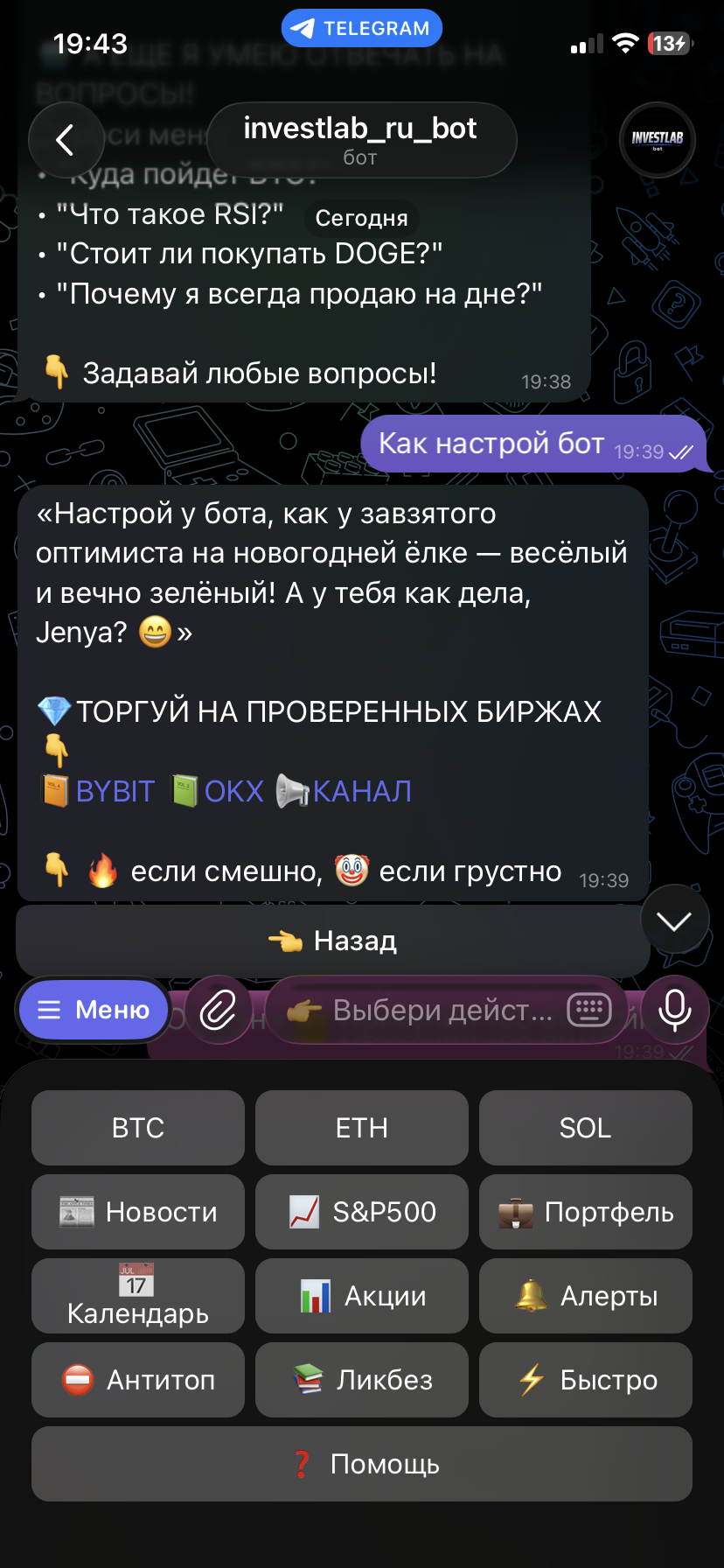The image size is (724, 1568).
Task: Open the Портфель portfolio
Action: 585,1212
